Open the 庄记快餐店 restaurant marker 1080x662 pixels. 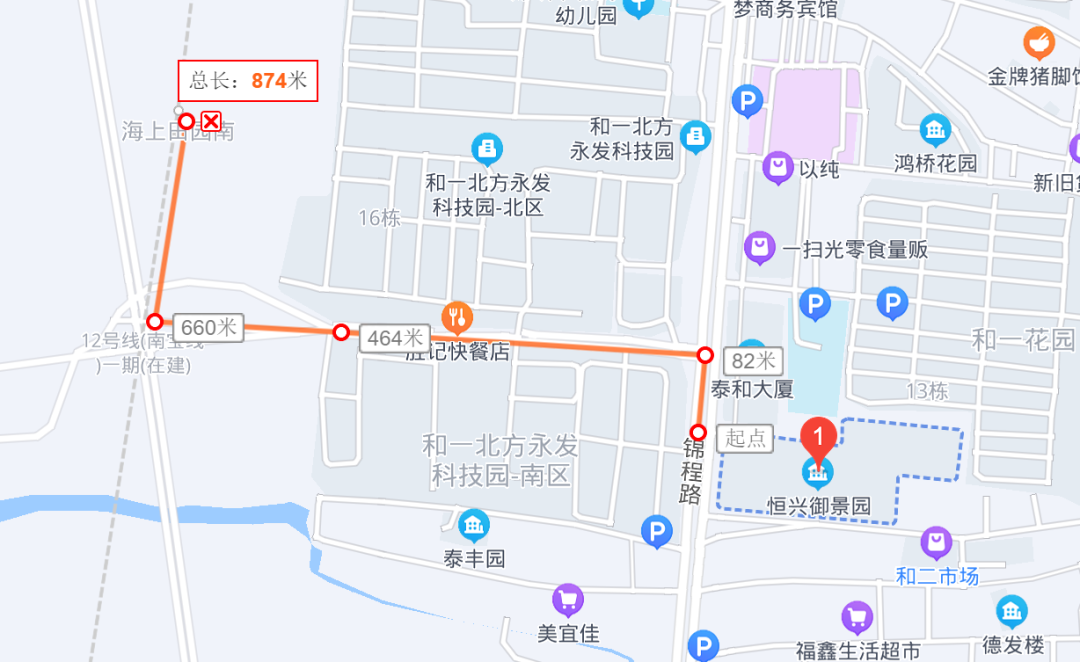tap(458, 318)
